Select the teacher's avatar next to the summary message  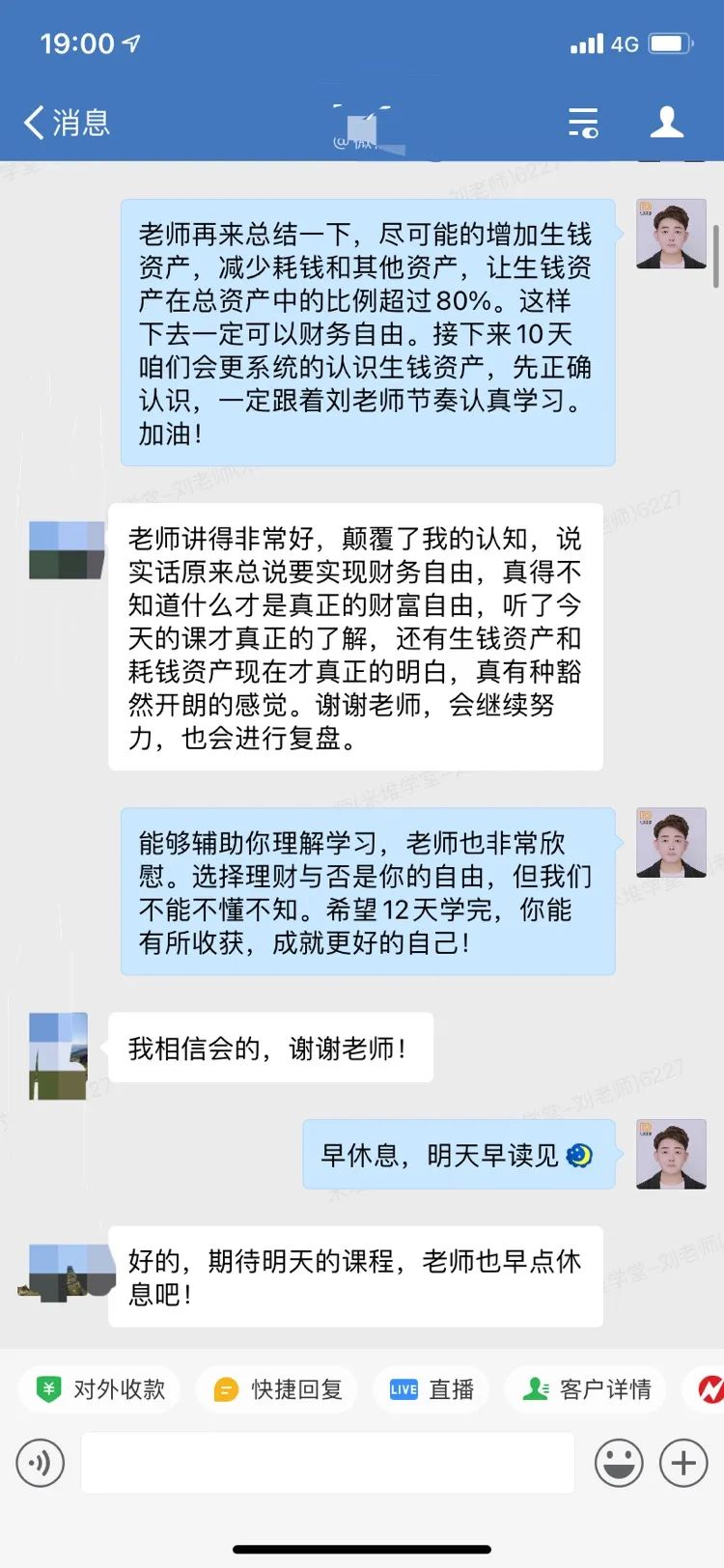point(670,236)
